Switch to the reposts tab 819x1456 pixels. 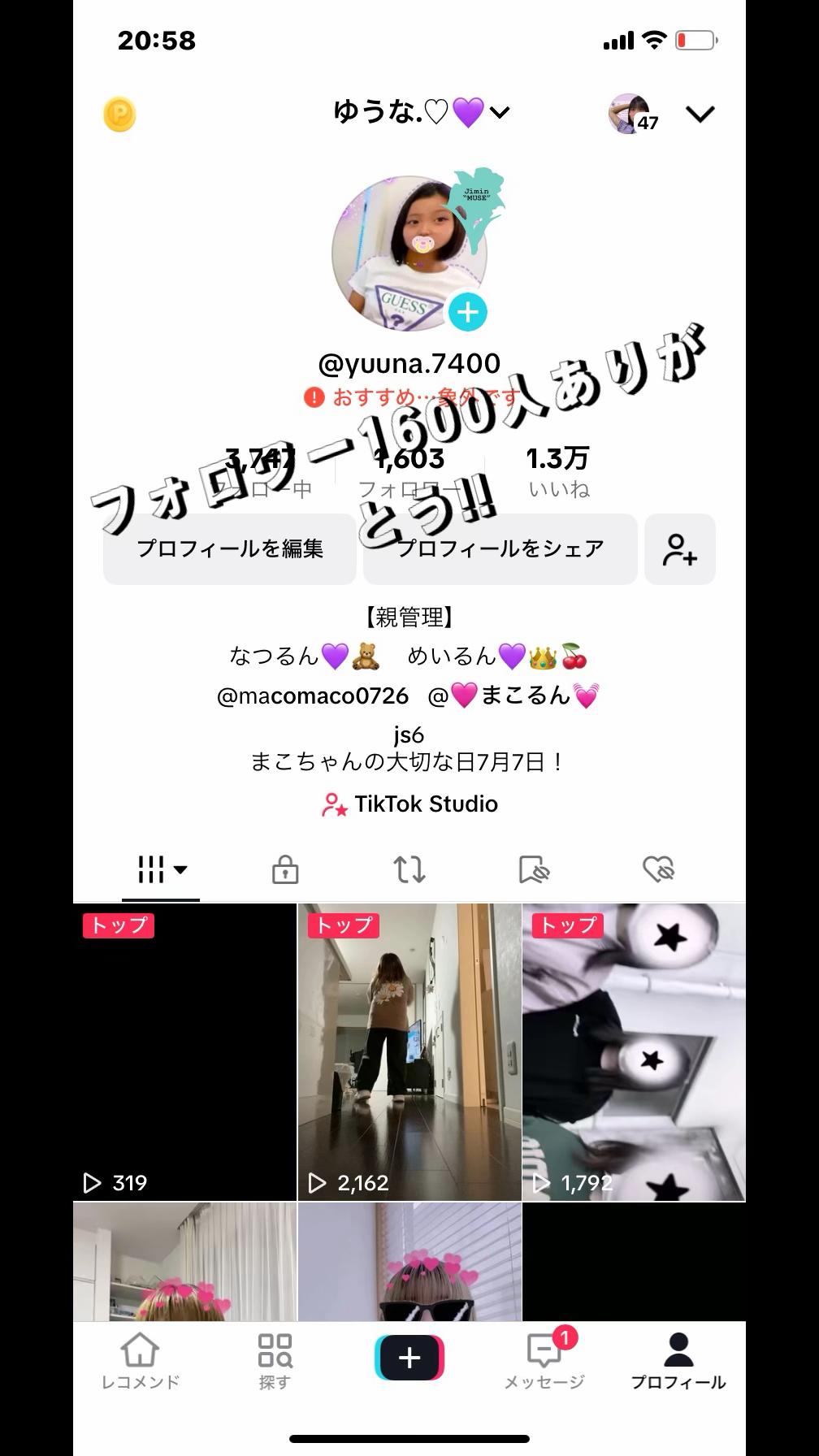click(x=409, y=869)
